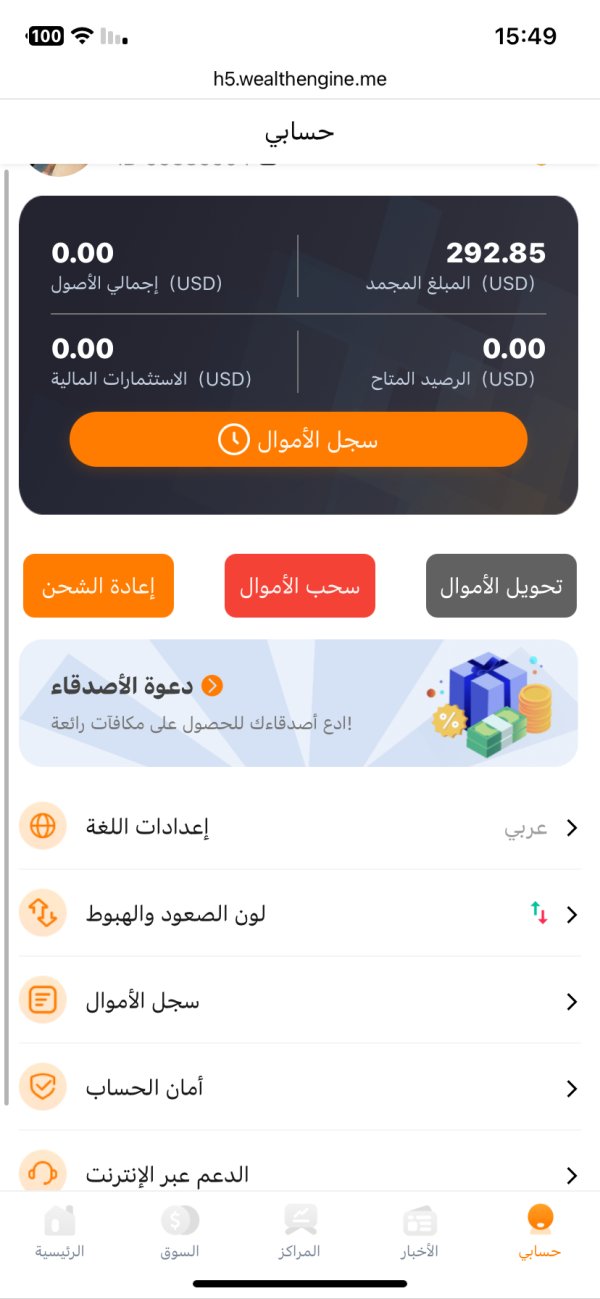
Task: Switch to the الرئيسية home tab
Action: click(x=60, y=1232)
